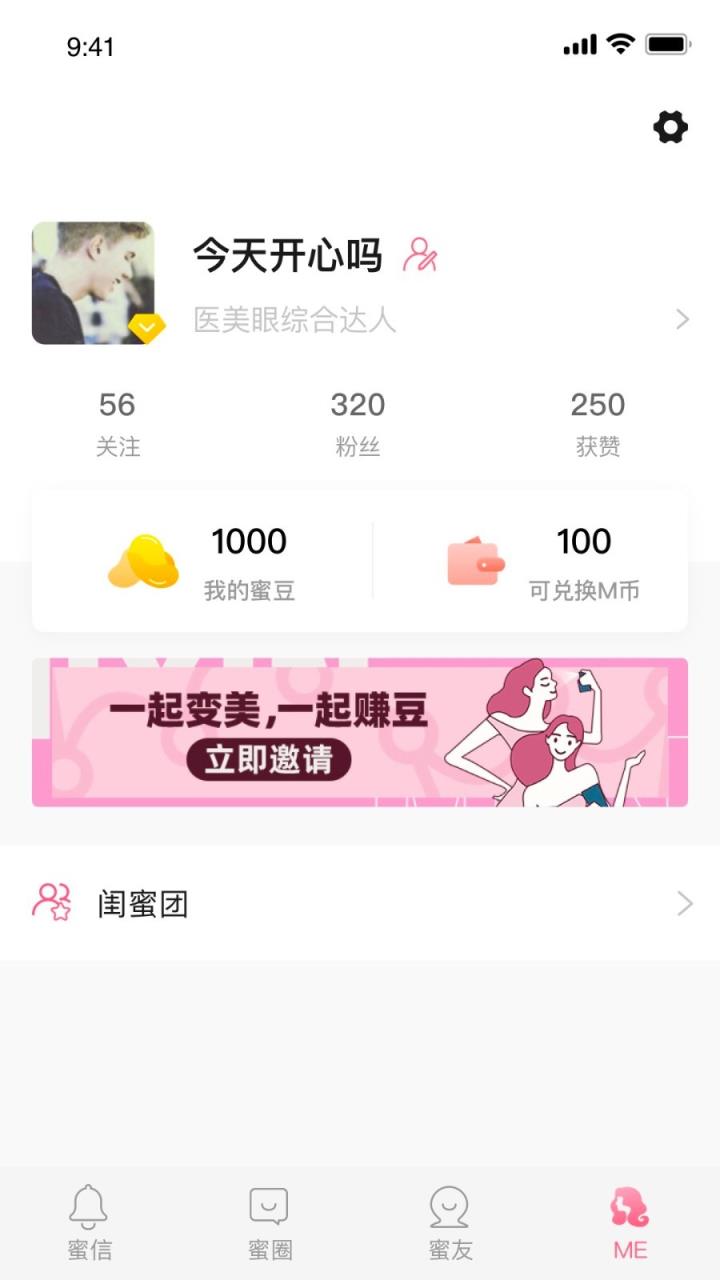The height and width of the screenshot is (1280, 720).
Task: Click the profile edit pencil icon
Action: [417, 257]
